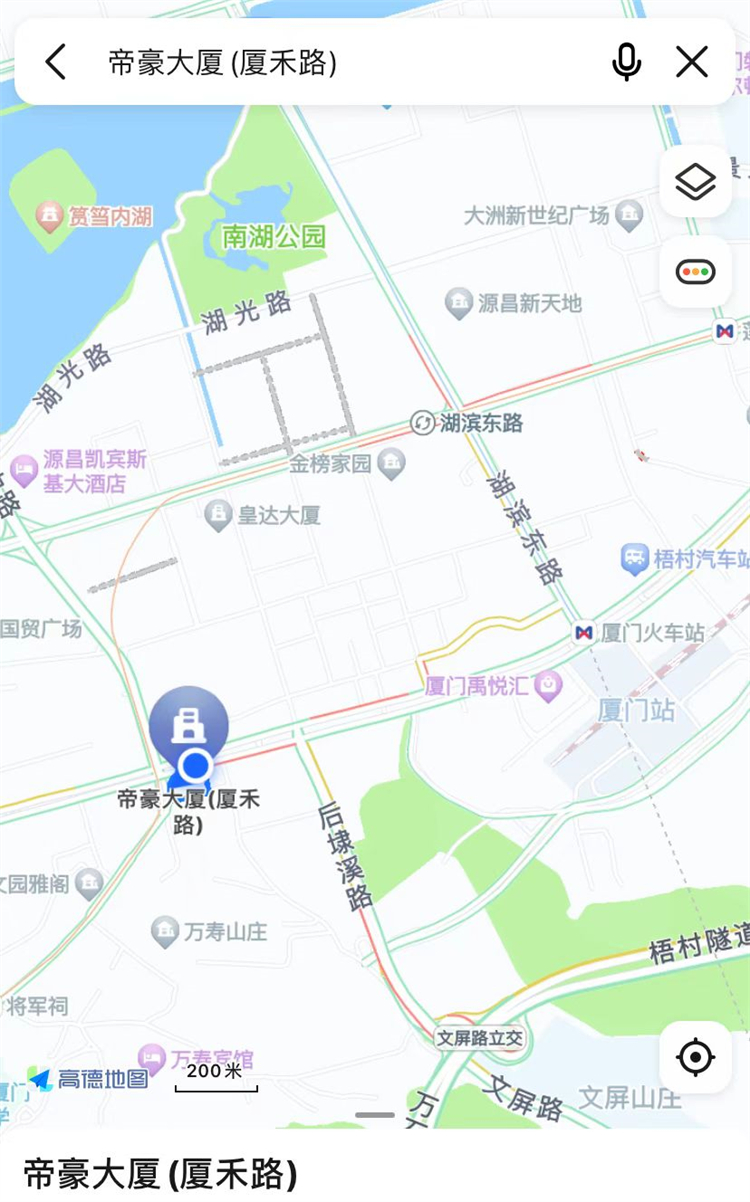Screen dimensions: 750x1202
Task: Tap the 金榜家园 point of interest
Action: point(392,463)
